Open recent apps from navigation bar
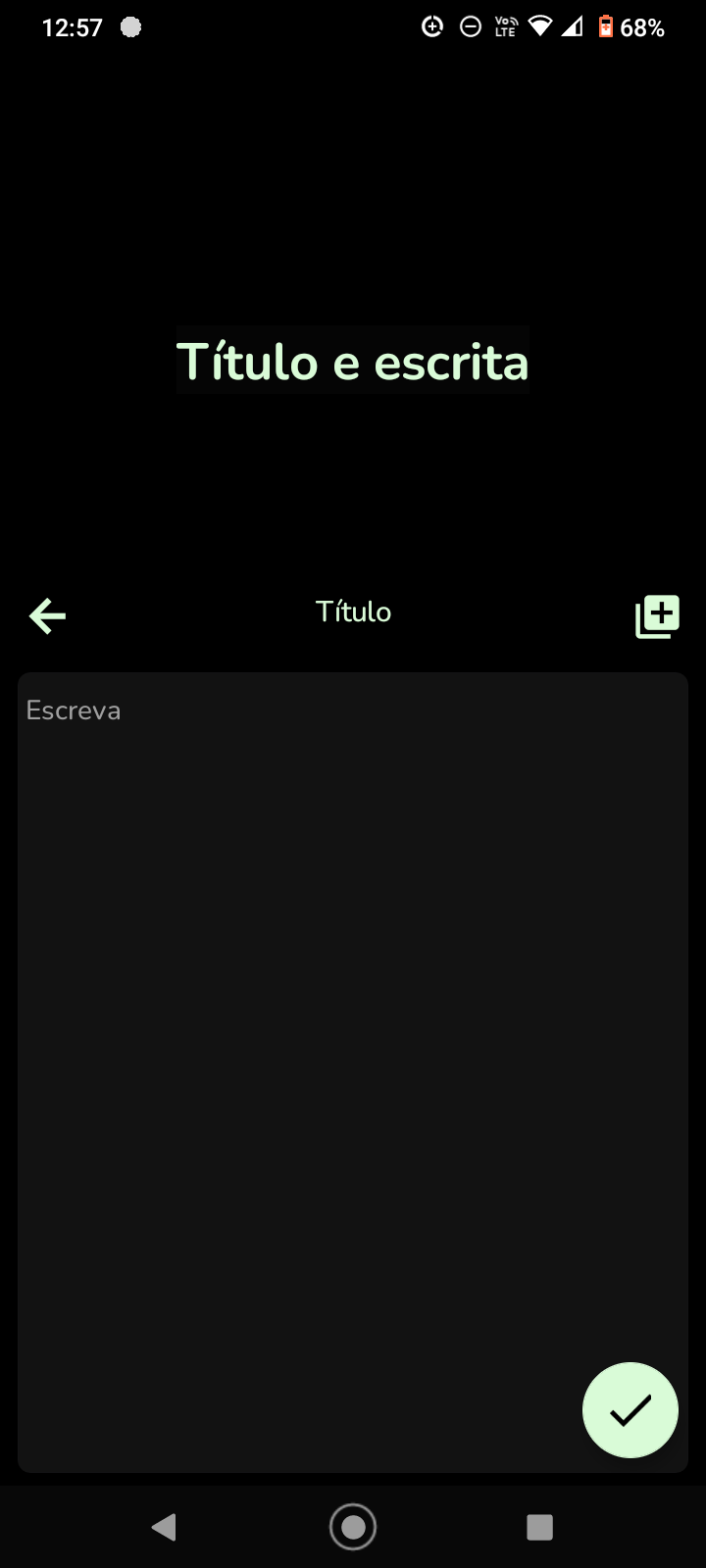 point(539,1526)
